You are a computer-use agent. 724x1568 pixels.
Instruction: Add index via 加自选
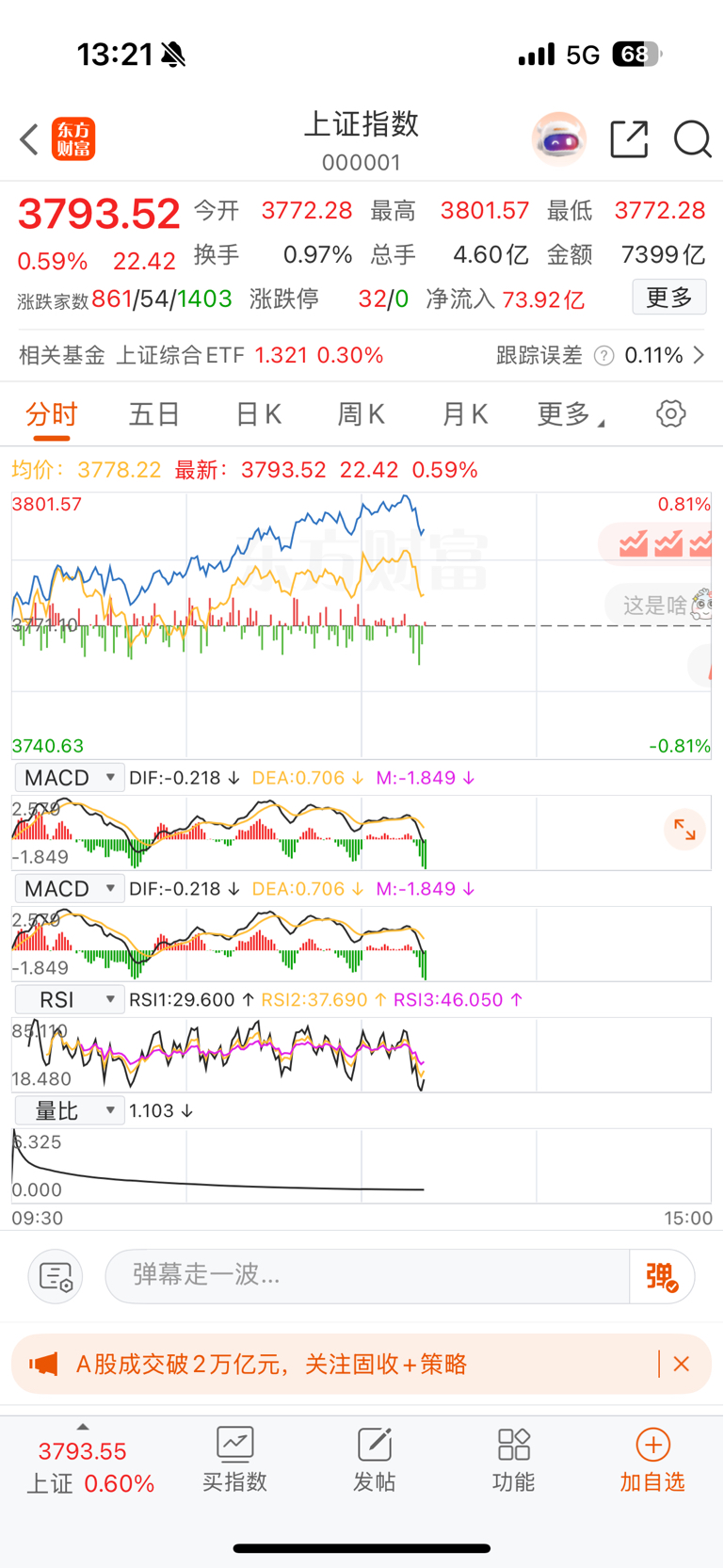pyautogui.click(x=652, y=1459)
